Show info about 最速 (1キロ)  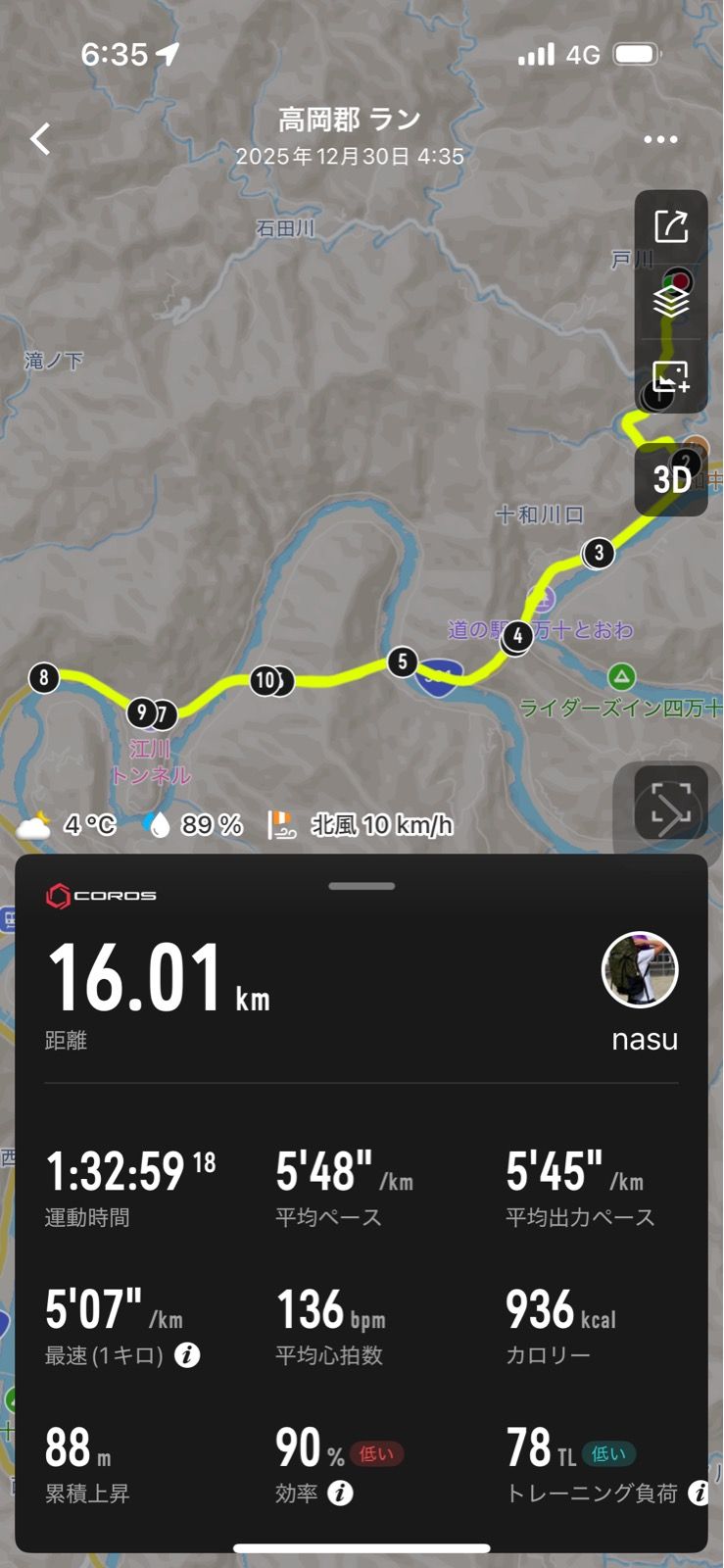(x=187, y=1355)
